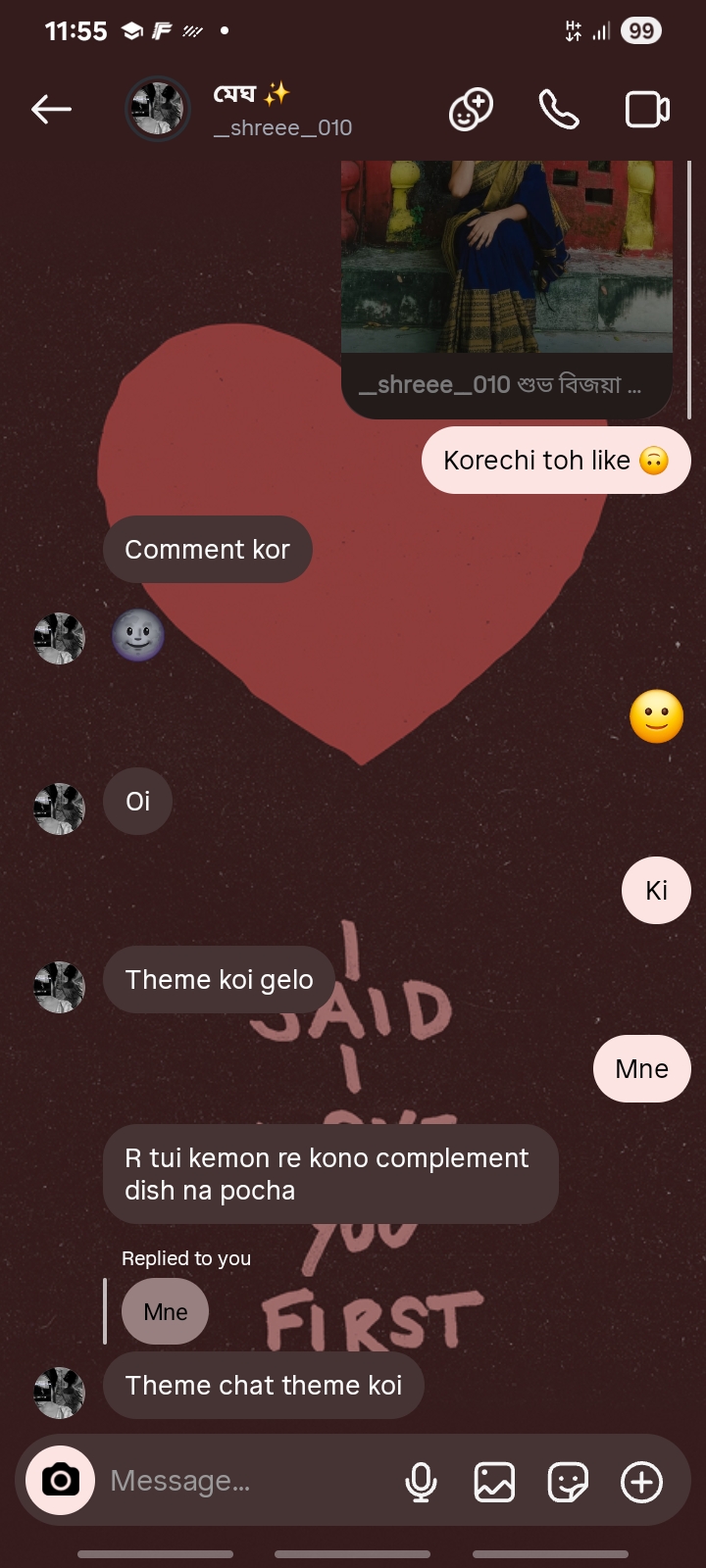This screenshot has height=1568, width=706.
Task: Tap the replied-to Mne quote
Action: [165, 1311]
